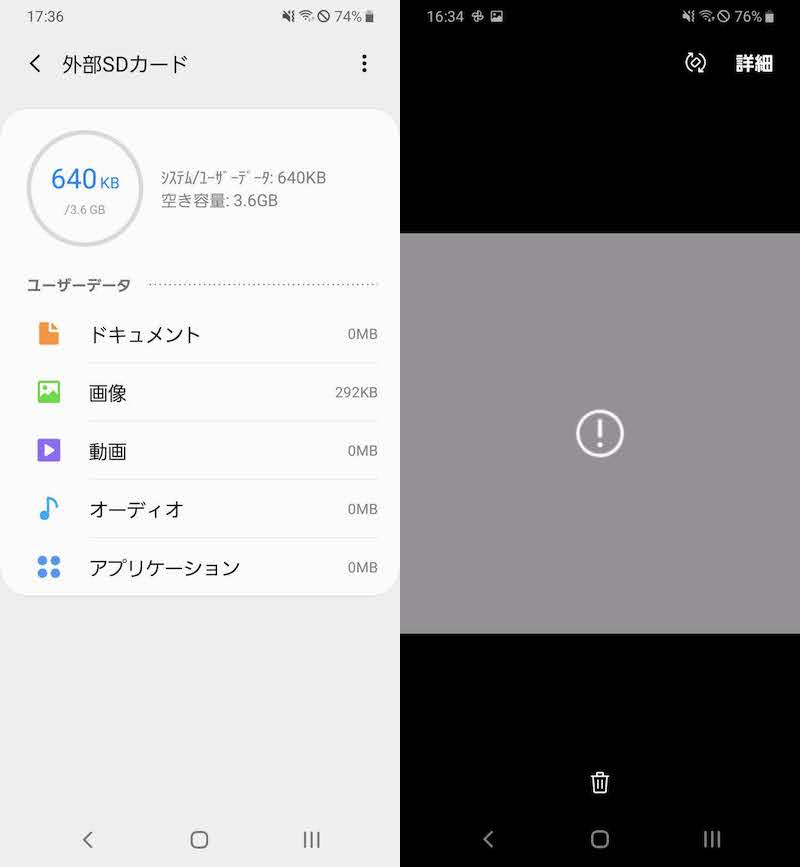Tap the rotate icon next to 詳細
The width and height of the screenshot is (800, 867).
(695, 63)
